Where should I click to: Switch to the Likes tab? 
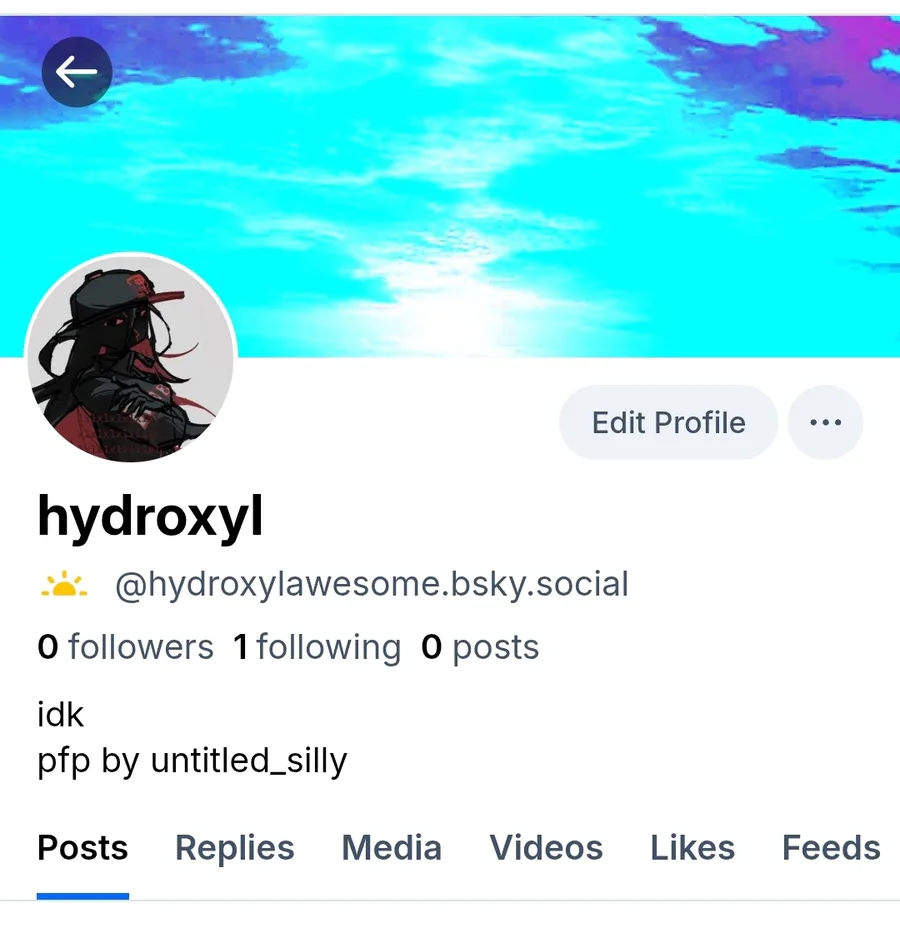(692, 848)
